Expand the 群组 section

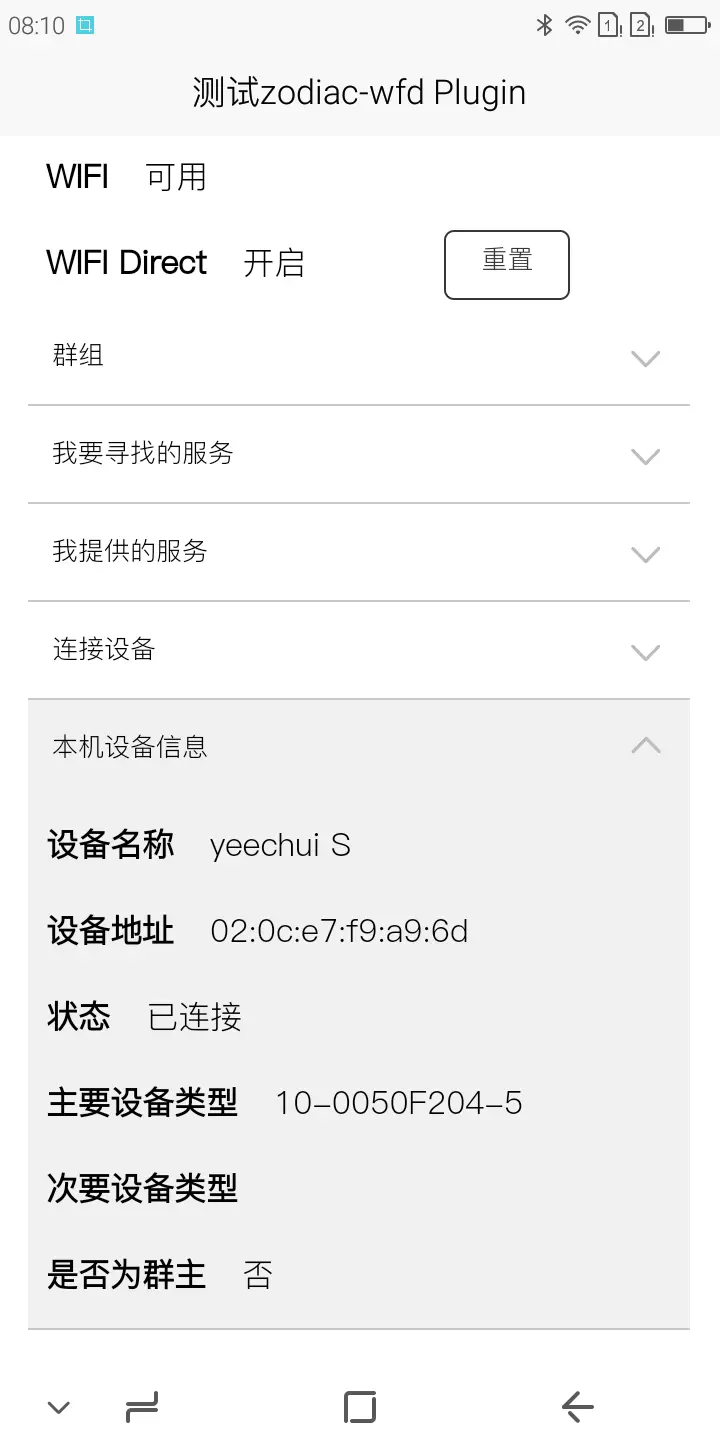(x=359, y=357)
